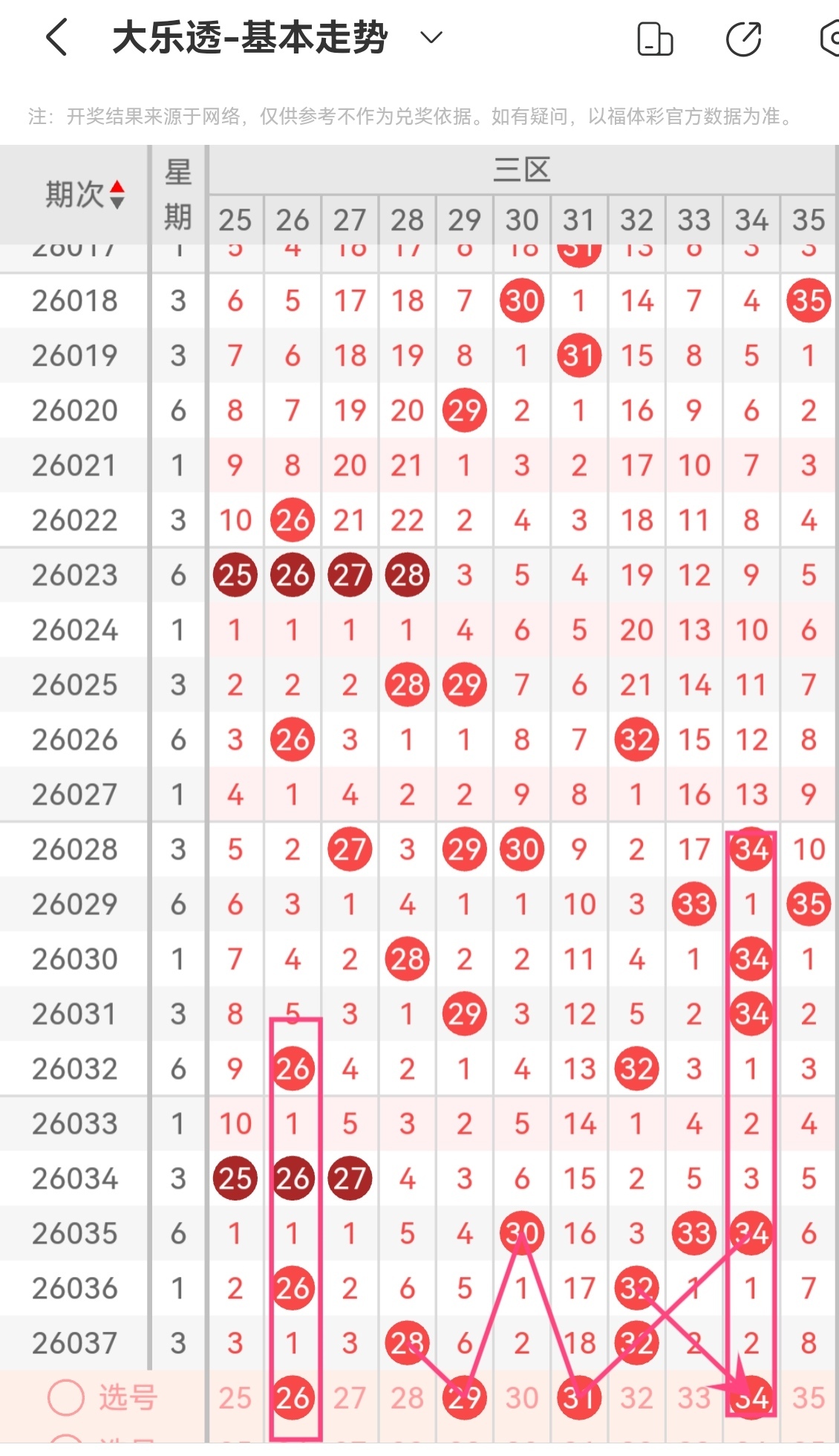
Task: Toggle number 26 in the 选号 row
Action: pyautogui.click(x=293, y=1395)
